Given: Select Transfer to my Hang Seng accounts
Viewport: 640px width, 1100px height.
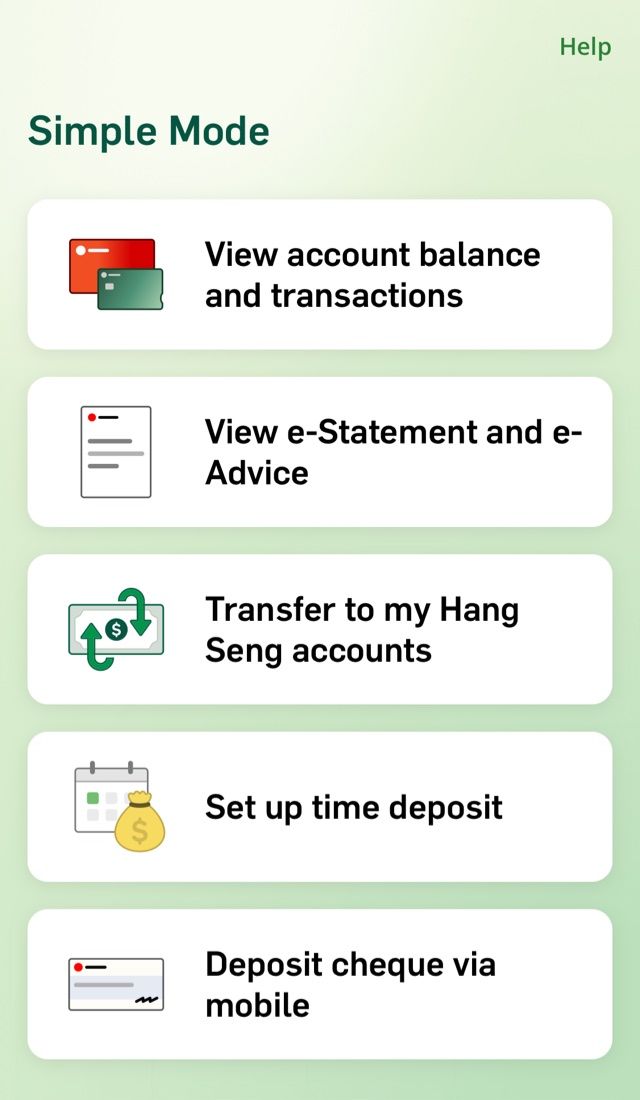Looking at the screenshot, I should tap(320, 630).
